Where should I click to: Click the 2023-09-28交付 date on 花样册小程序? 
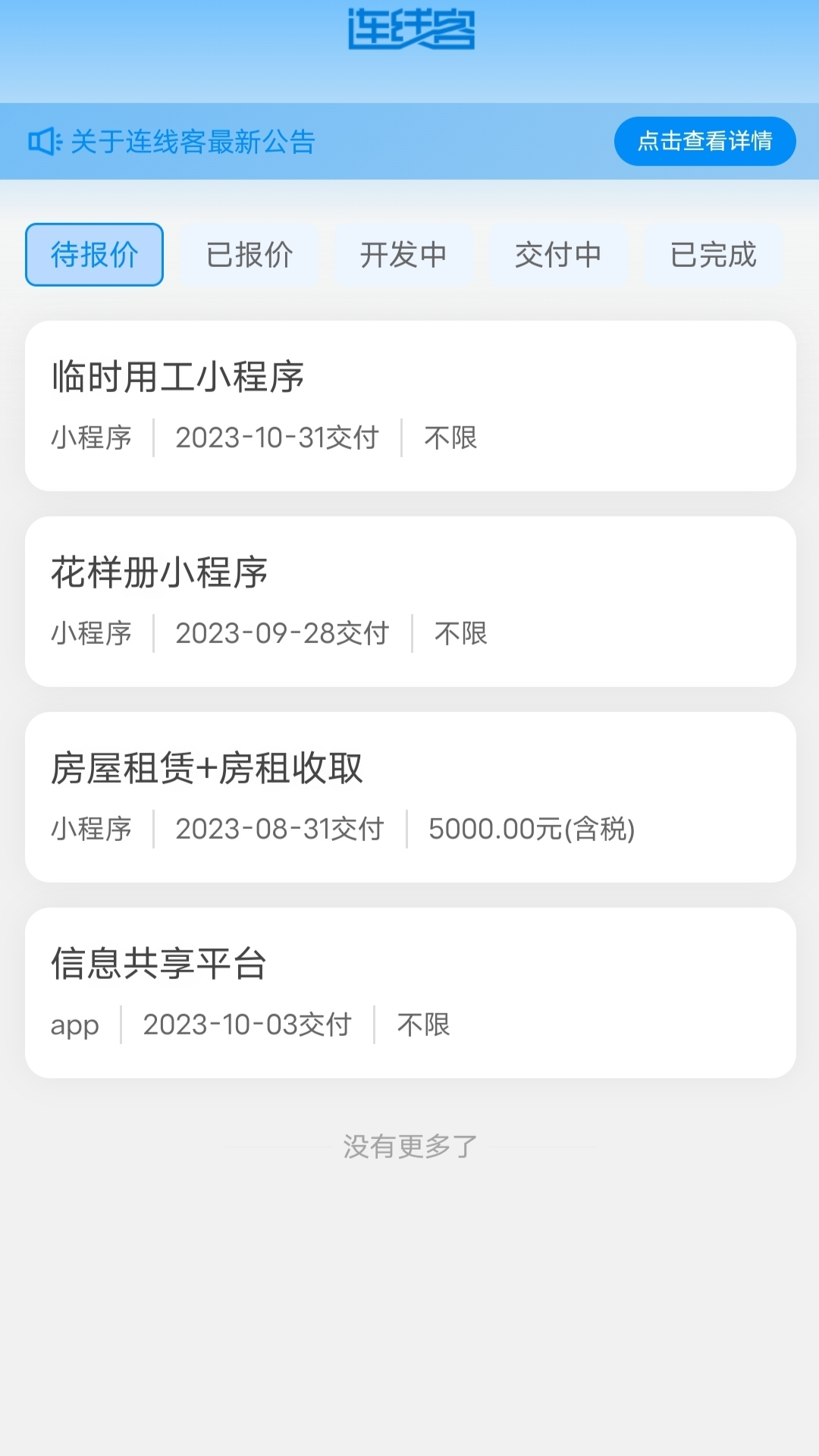click(283, 633)
